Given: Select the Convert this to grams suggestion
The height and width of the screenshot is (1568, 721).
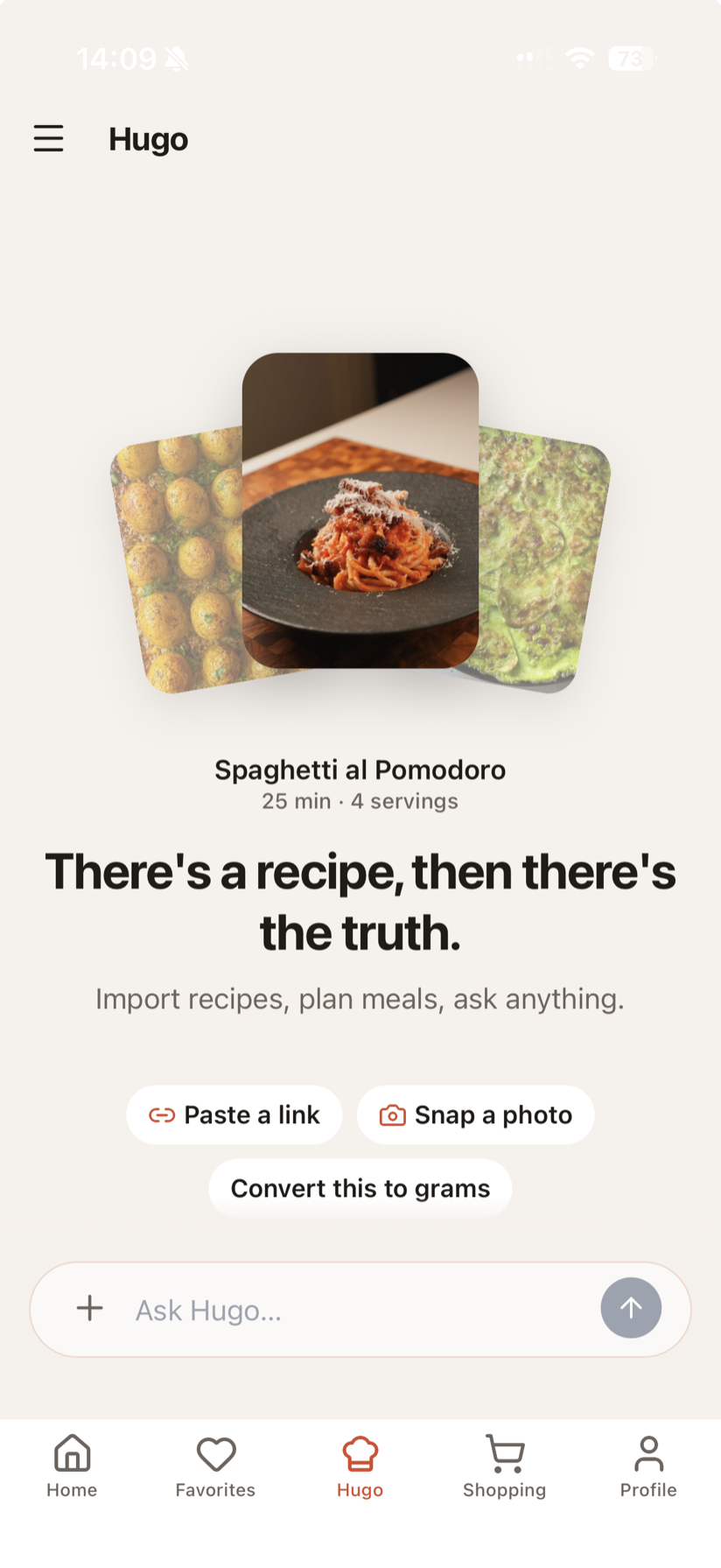Looking at the screenshot, I should click(360, 1188).
